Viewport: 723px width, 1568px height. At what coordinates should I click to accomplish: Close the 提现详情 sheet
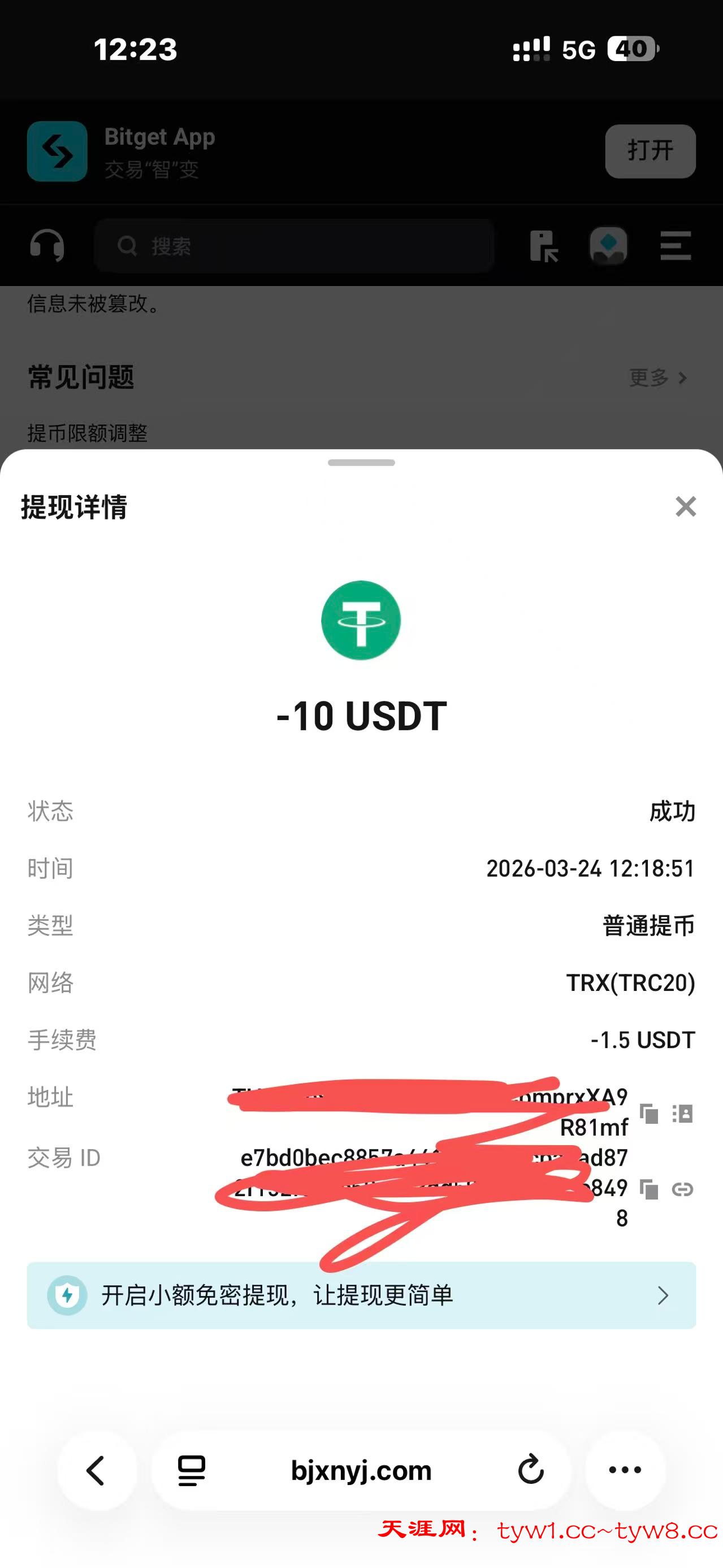[x=685, y=506]
